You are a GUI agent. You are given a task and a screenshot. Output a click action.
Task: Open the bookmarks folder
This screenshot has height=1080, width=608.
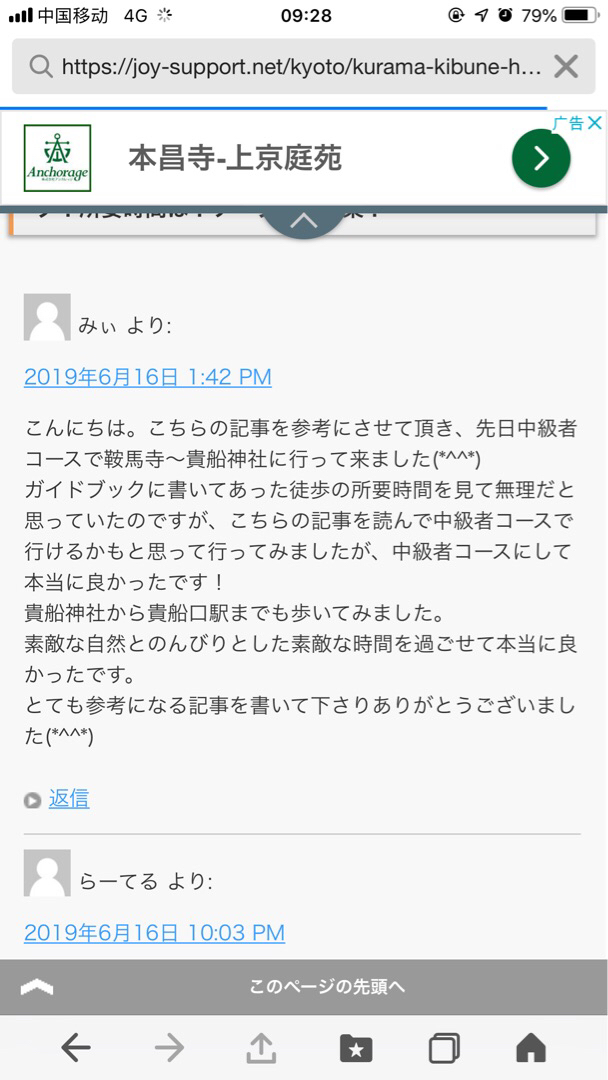[355, 1048]
